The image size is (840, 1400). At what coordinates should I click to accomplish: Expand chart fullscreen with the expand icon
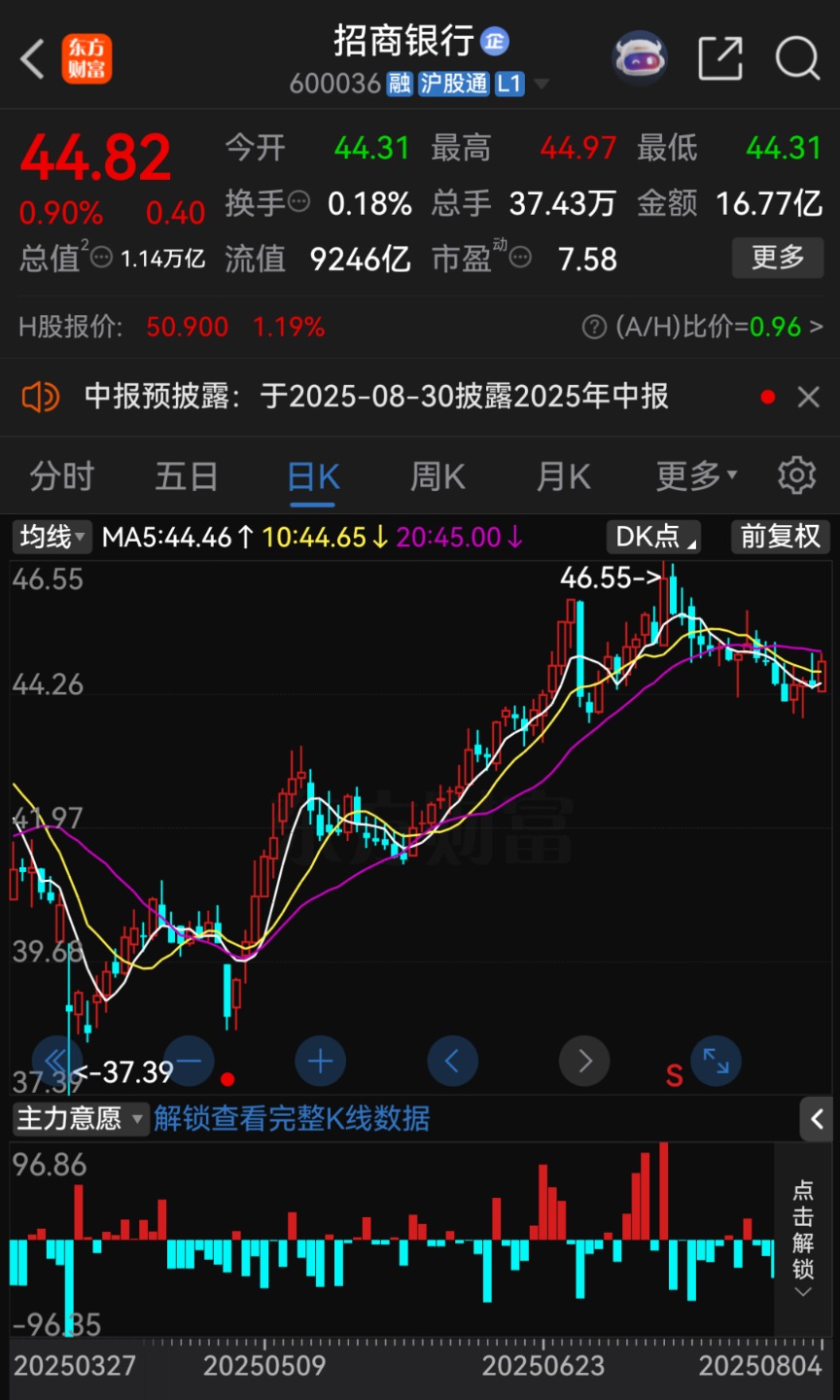[717, 1061]
